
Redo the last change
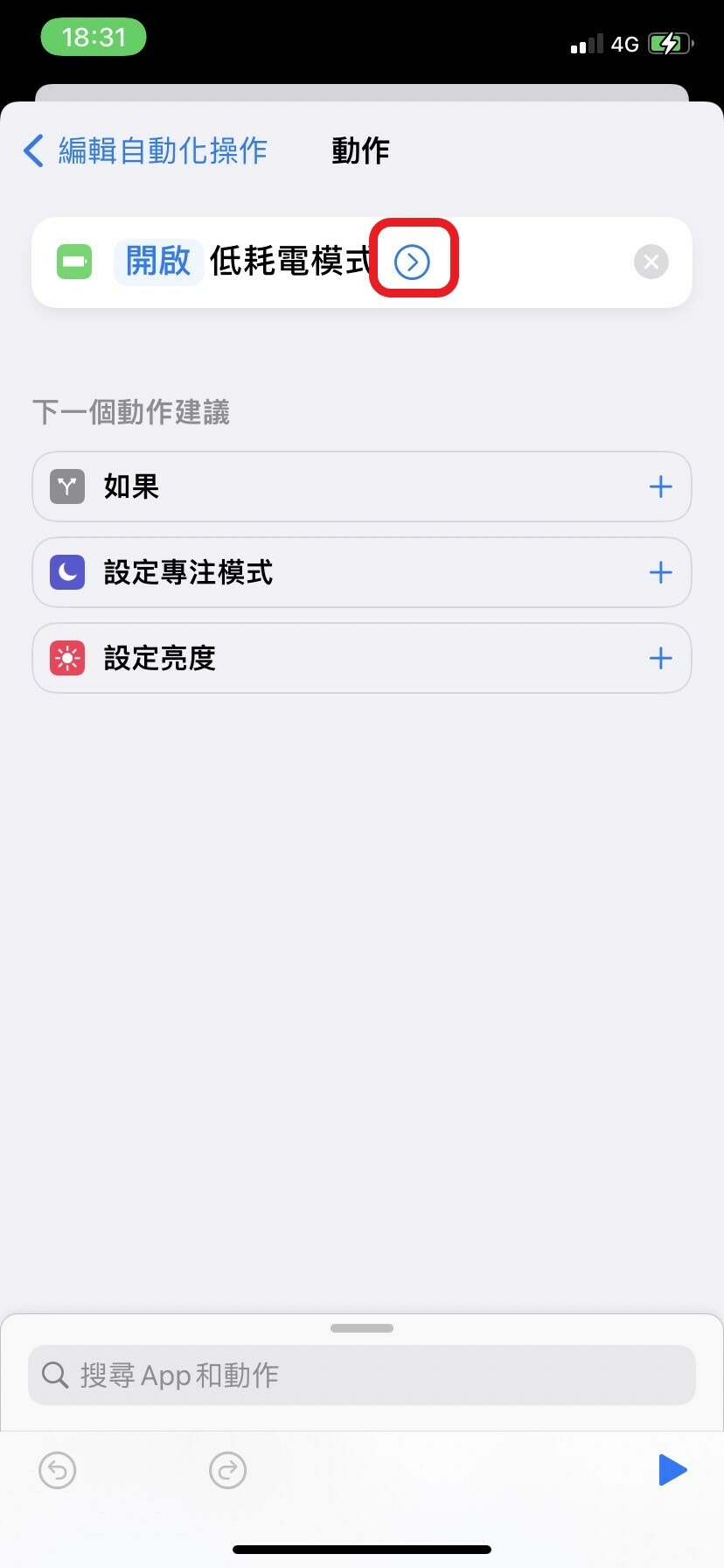228,1470
